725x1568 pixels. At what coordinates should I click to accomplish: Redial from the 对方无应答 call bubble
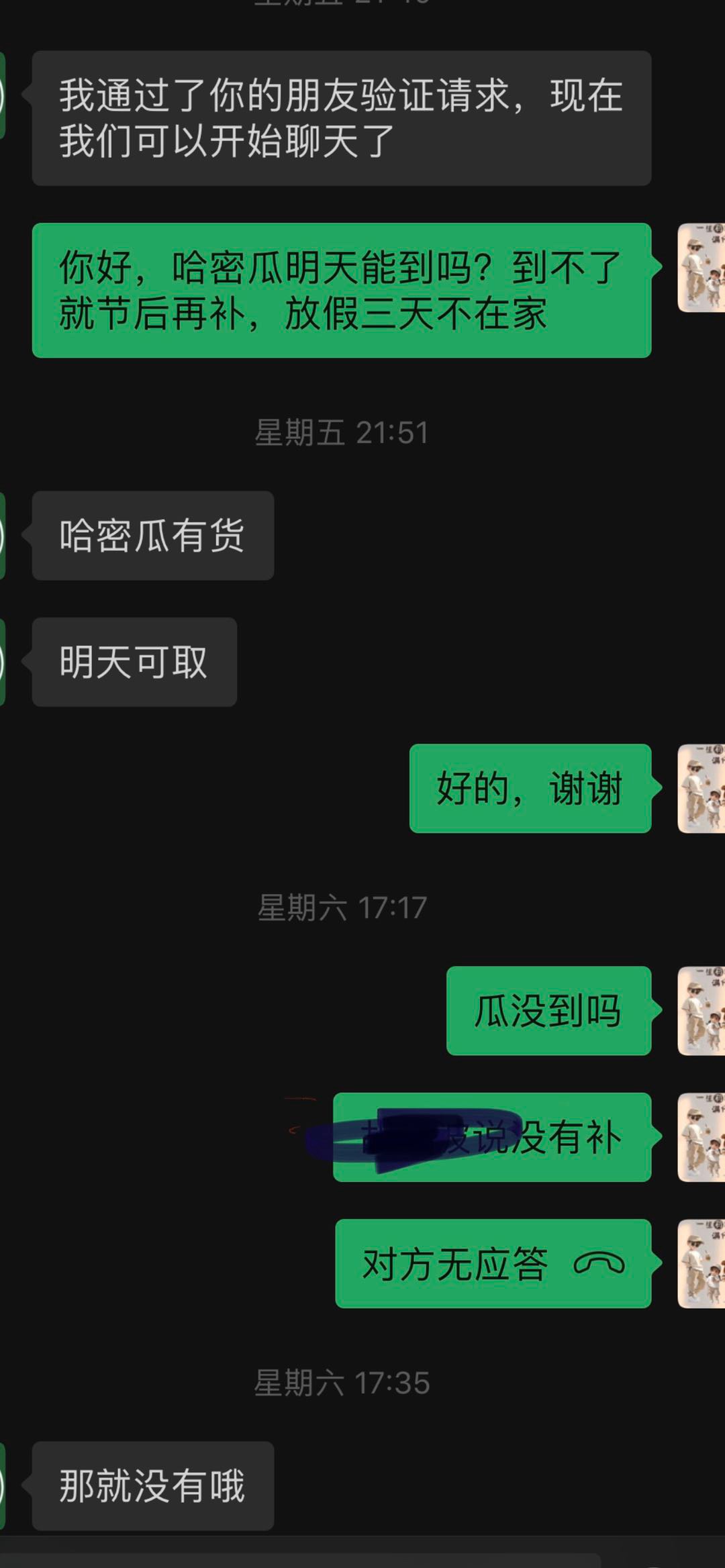pyautogui.click(x=493, y=1264)
